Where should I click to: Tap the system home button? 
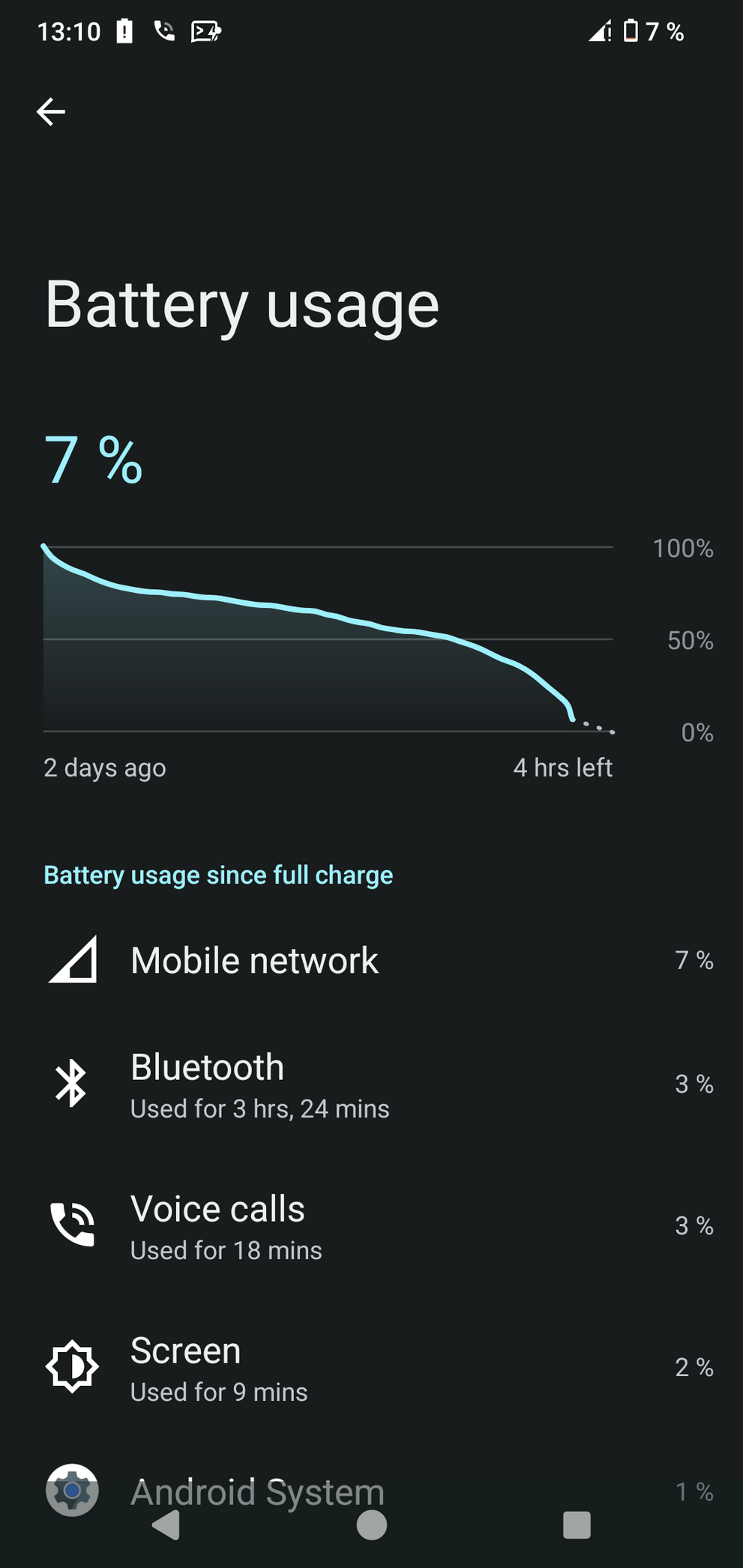[x=372, y=1525]
